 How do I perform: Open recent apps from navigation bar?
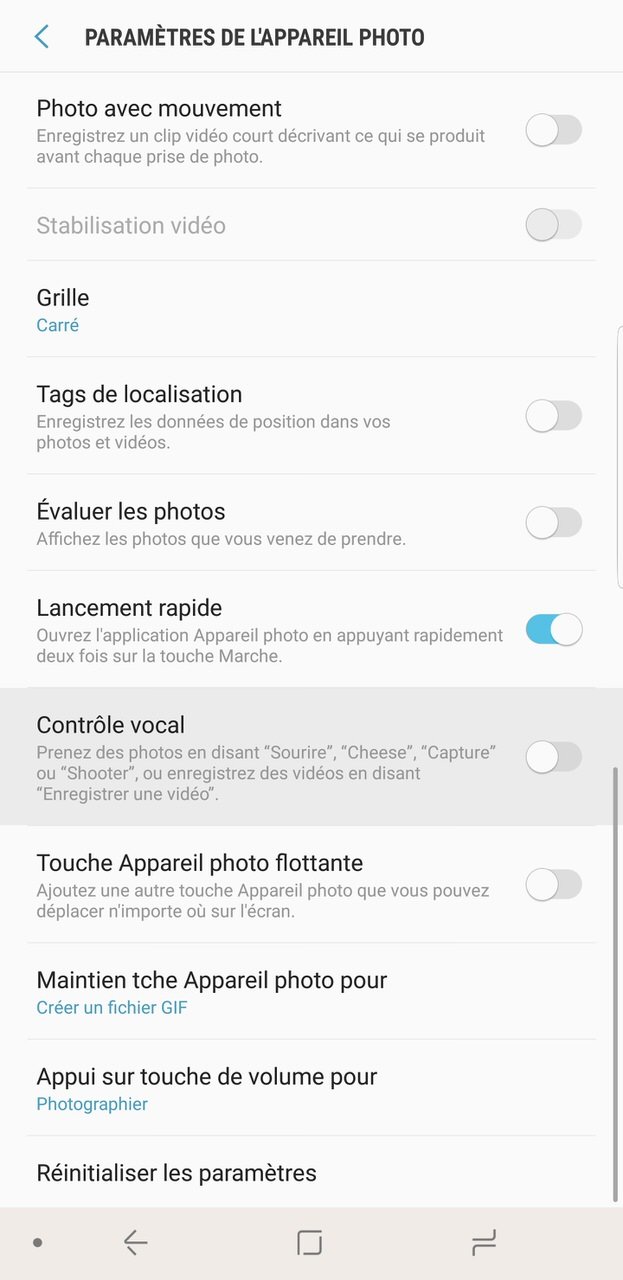coord(484,1243)
